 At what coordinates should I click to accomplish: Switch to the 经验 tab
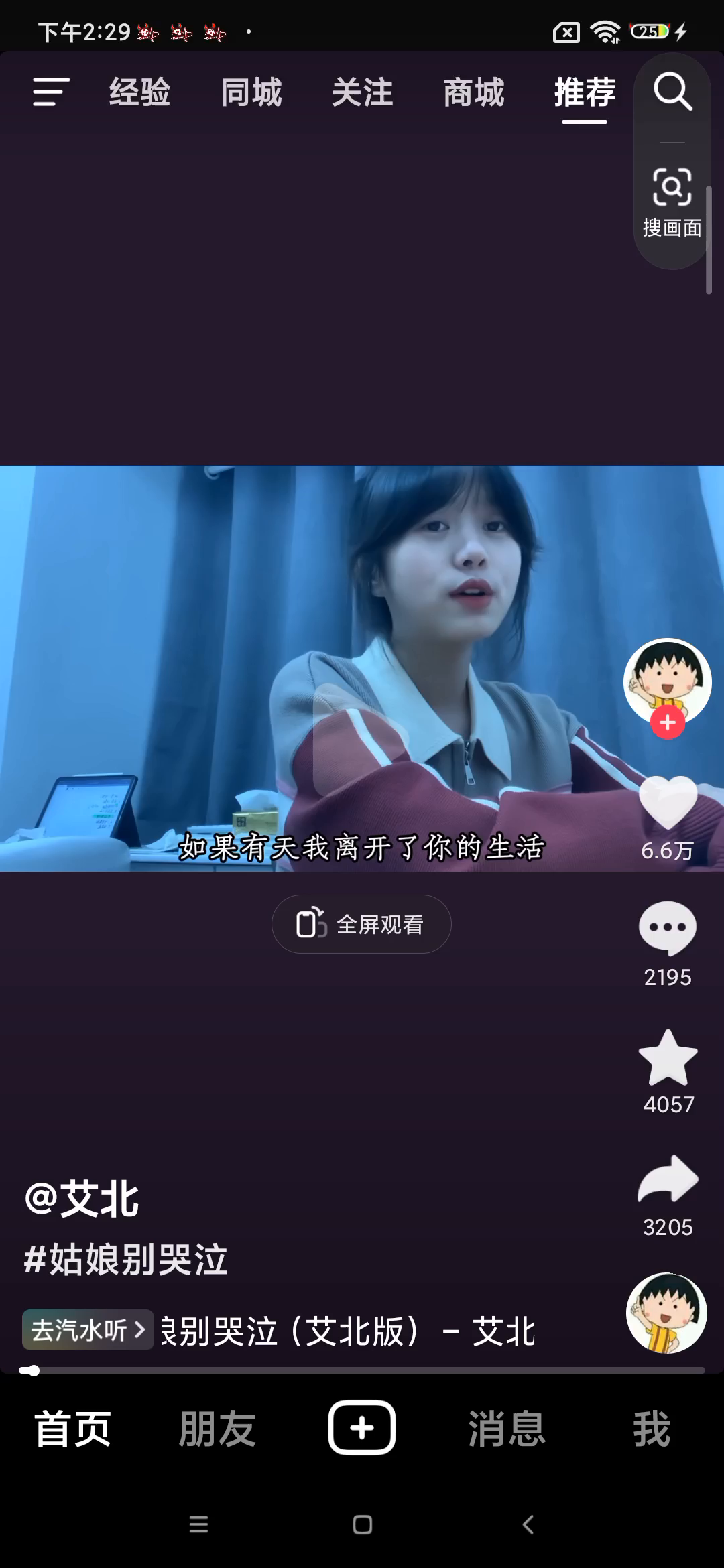click(x=140, y=92)
